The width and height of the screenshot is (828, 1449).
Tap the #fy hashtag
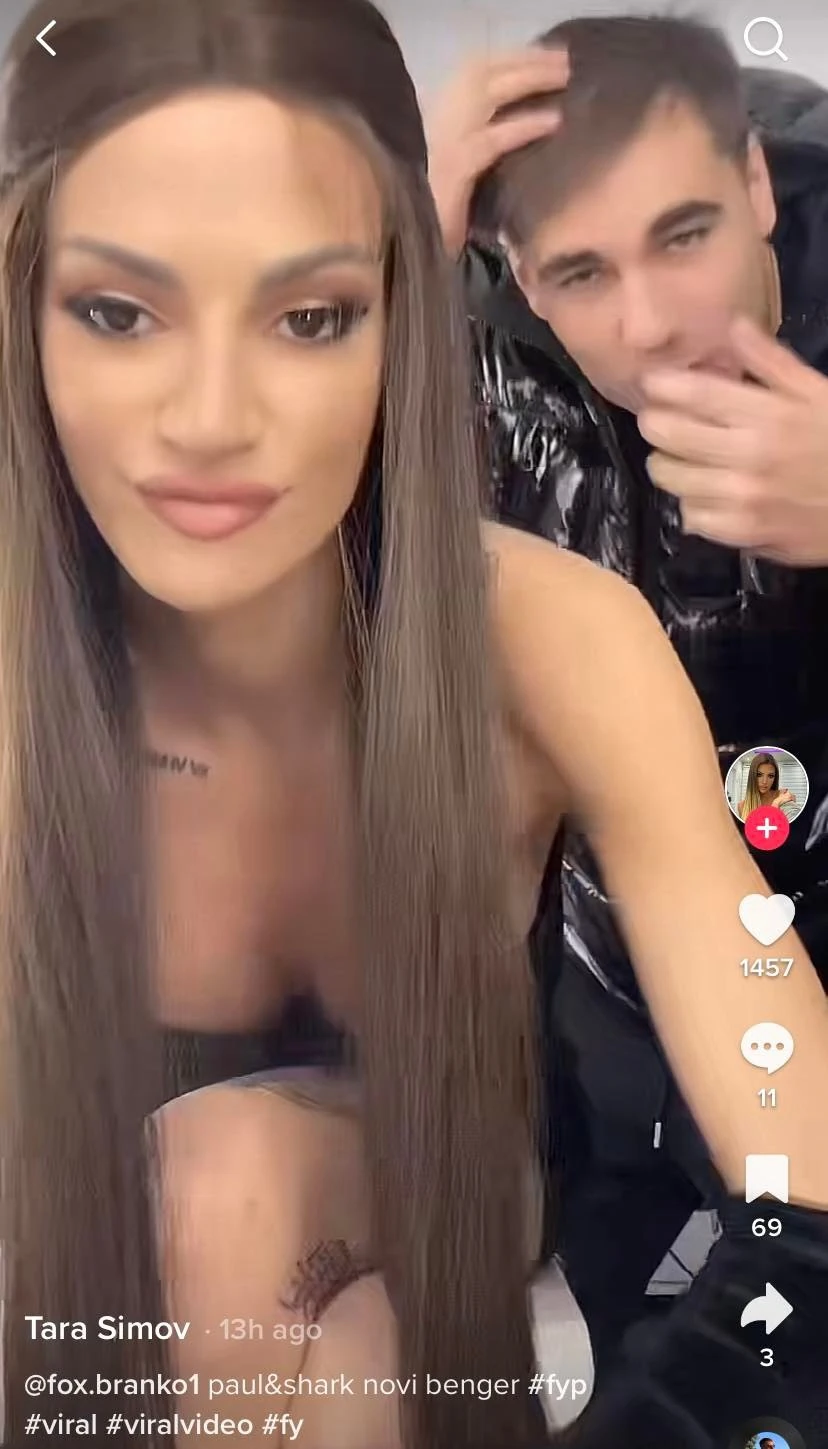click(x=283, y=1424)
